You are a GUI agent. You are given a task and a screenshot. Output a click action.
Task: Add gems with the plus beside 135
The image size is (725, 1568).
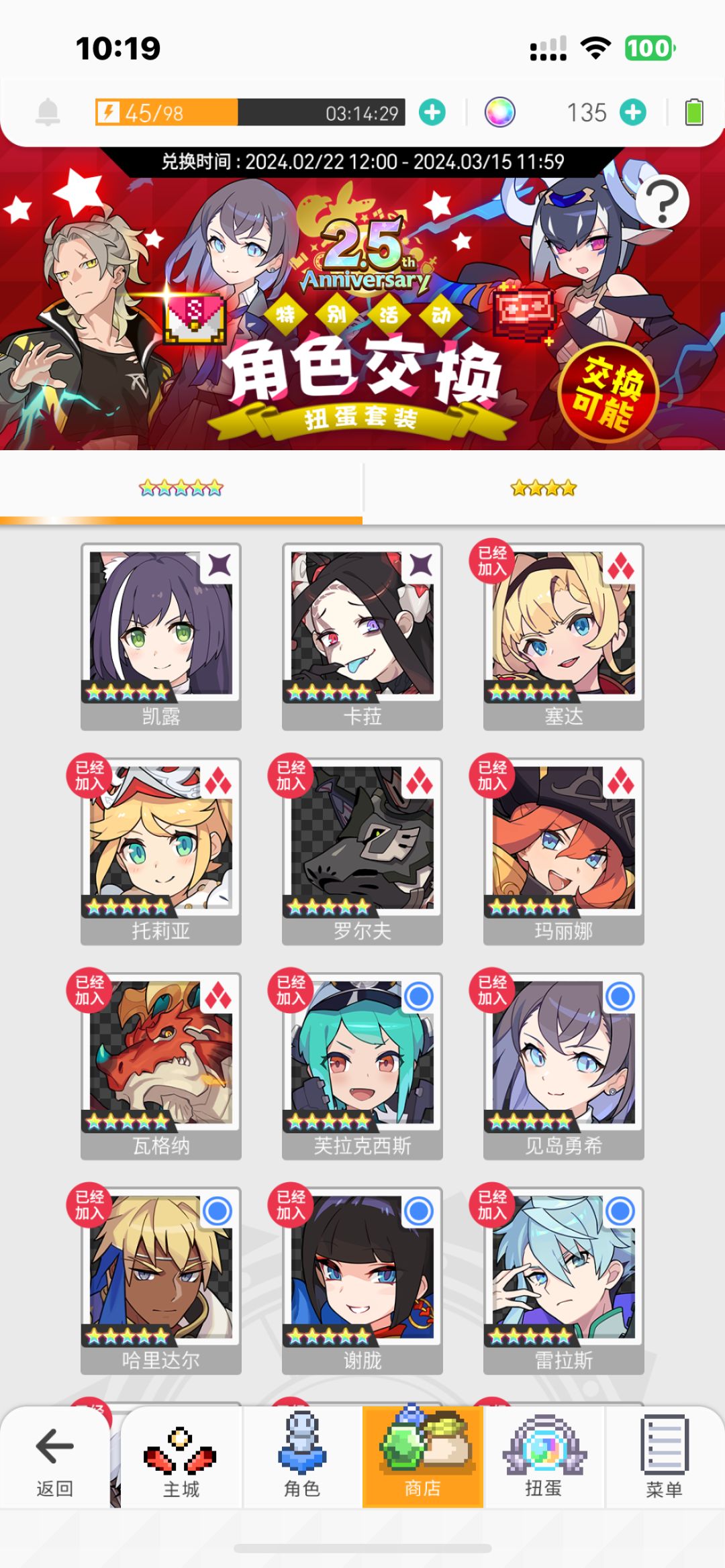pyautogui.click(x=633, y=112)
